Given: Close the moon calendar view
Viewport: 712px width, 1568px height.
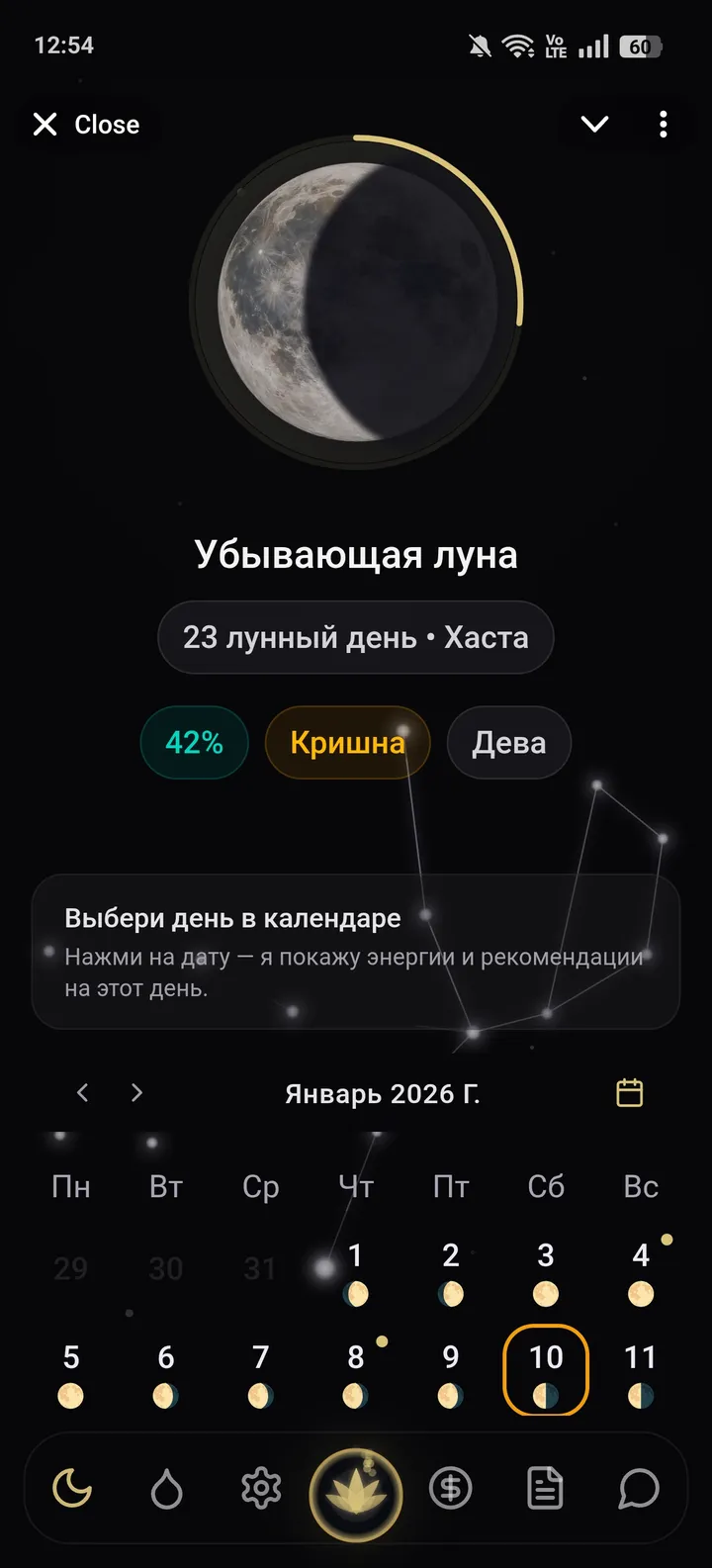Looking at the screenshot, I should pos(86,125).
